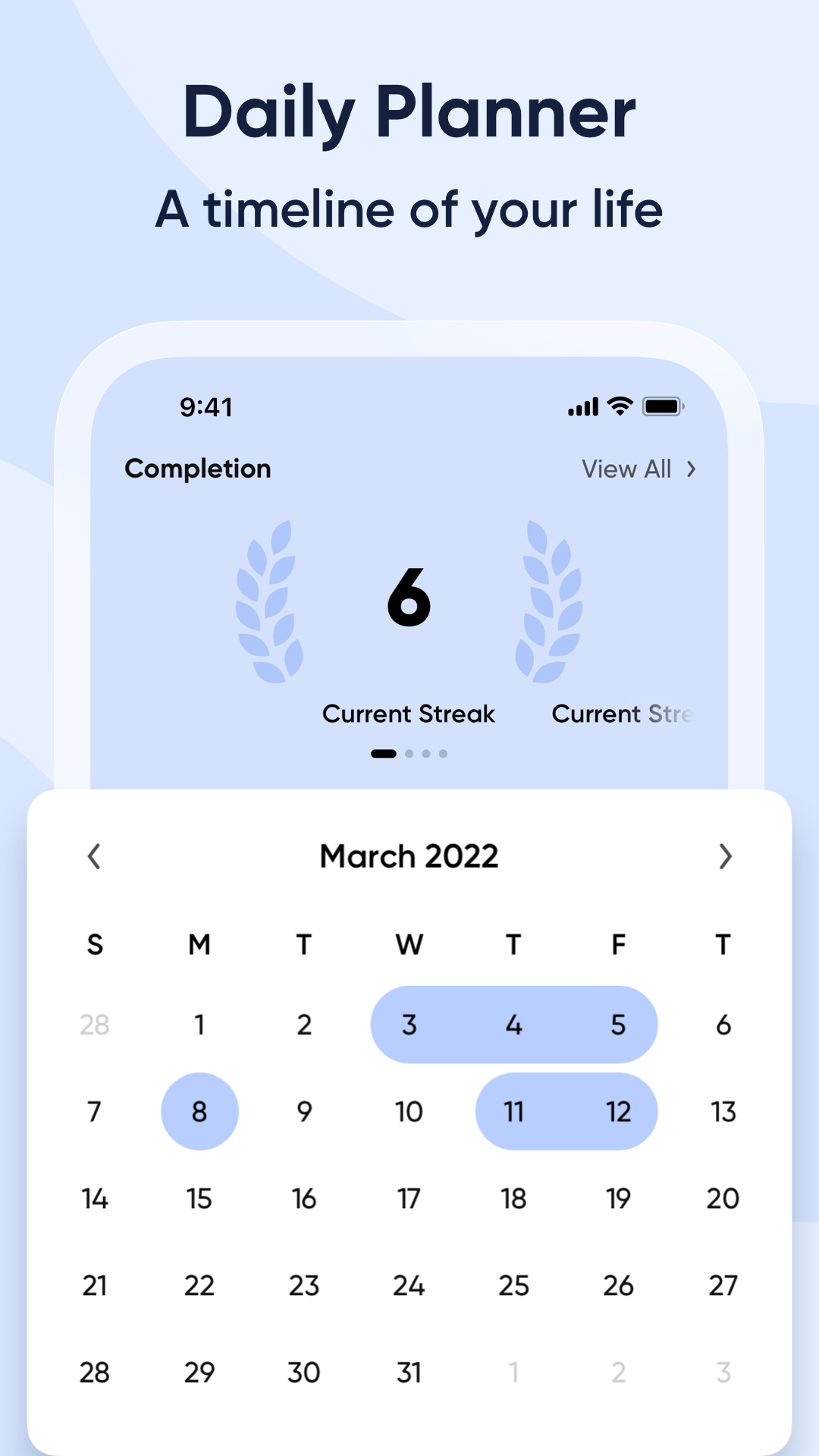Tap the Current Streak label
819x1456 pixels.
point(409,714)
